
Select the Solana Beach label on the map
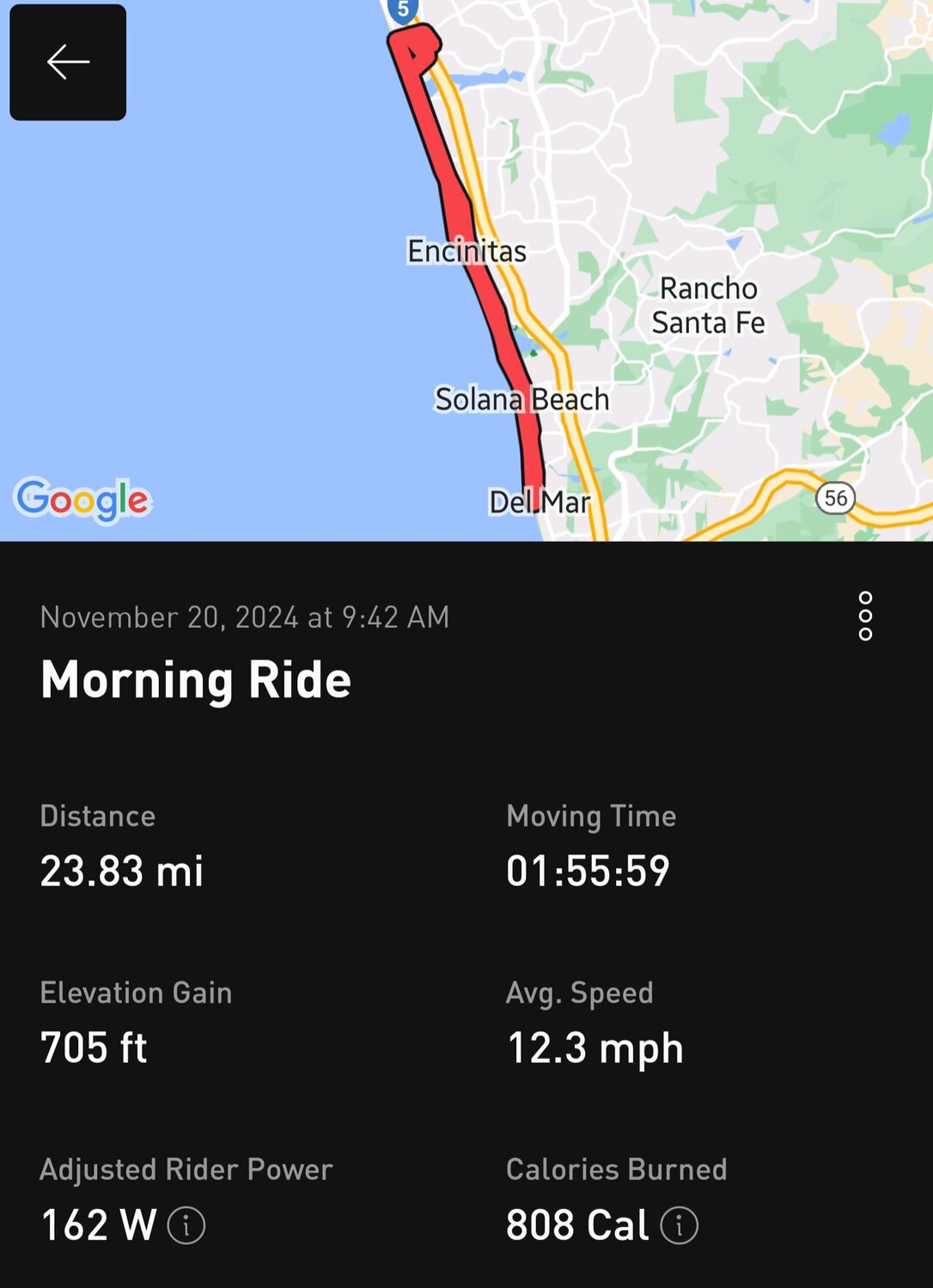(522, 398)
